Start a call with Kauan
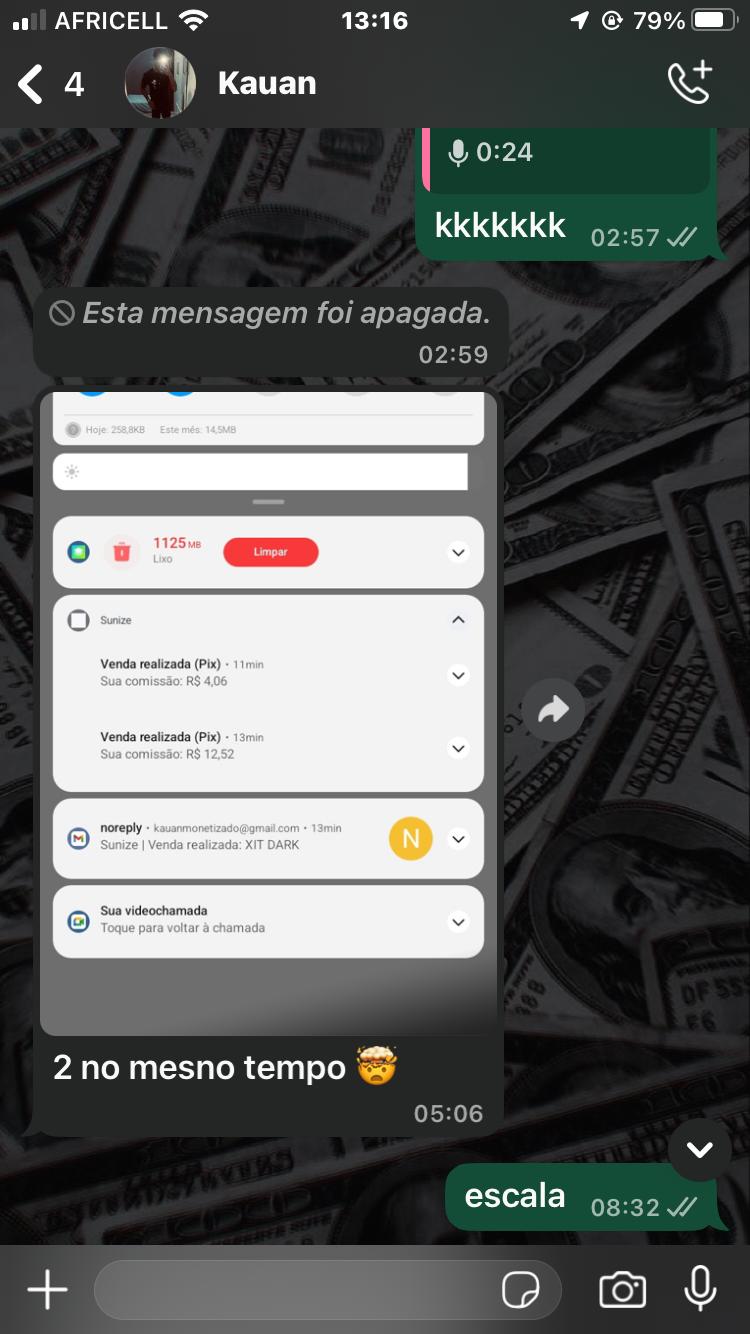The image size is (750, 1334). pyautogui.click(x=690, y=84)
